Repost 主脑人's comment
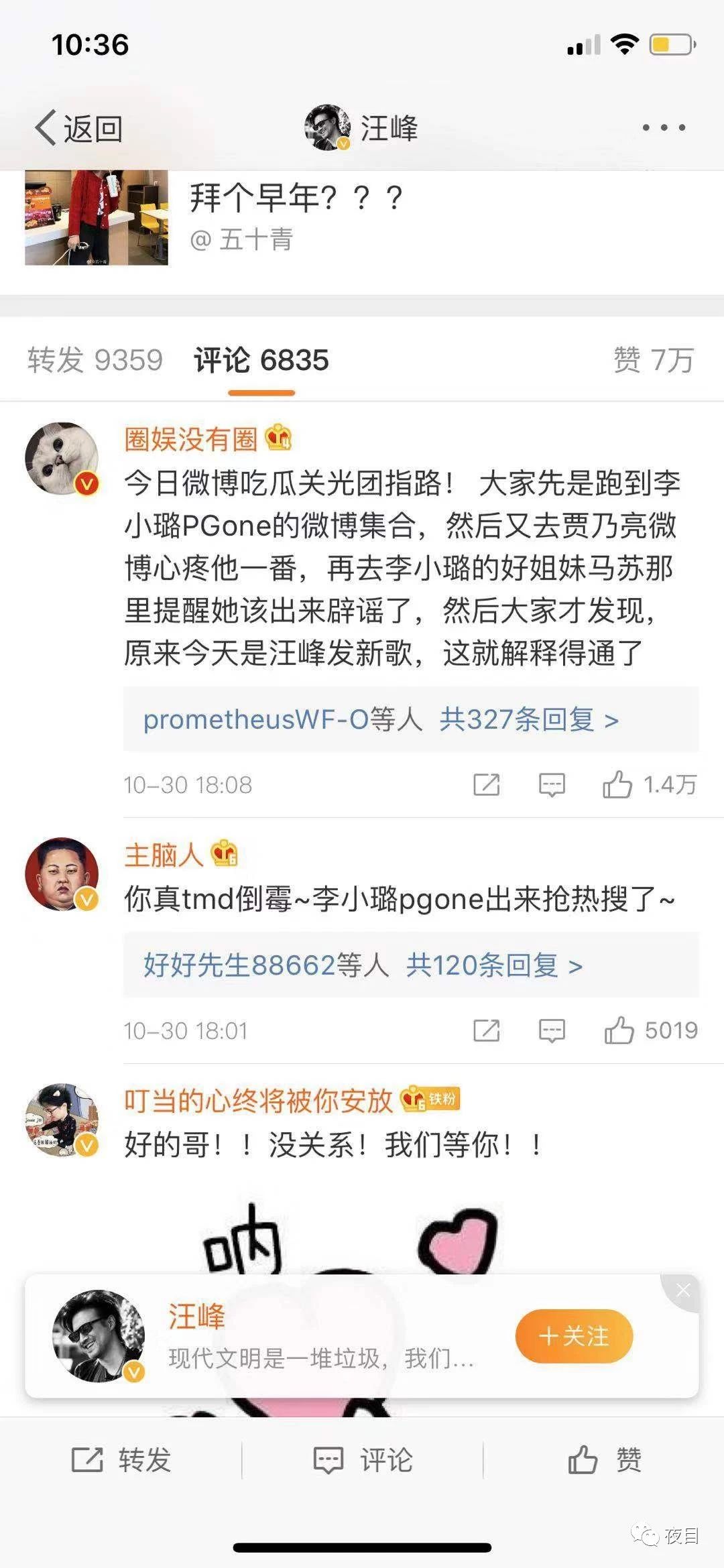The height and width of the screenshot is (1568, 724). tap(487, 1030)
